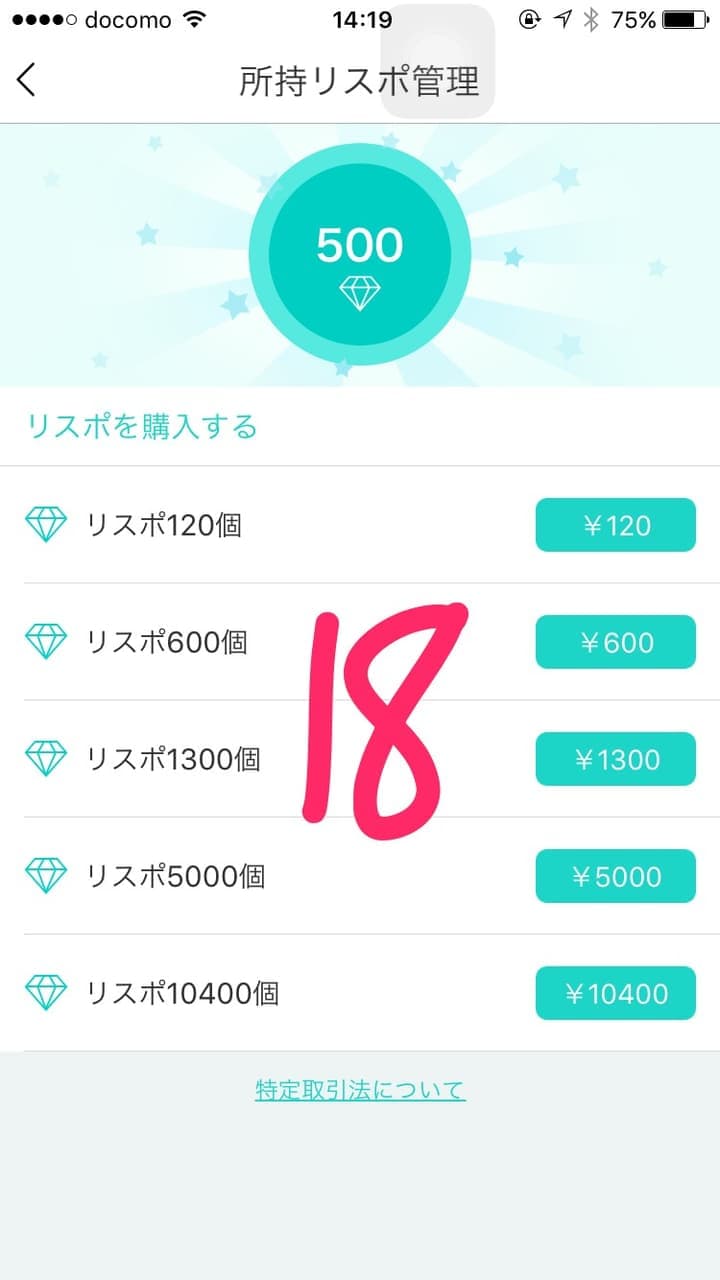Tap the diamond icon beside リスポ600個

(x=46, y=641)
